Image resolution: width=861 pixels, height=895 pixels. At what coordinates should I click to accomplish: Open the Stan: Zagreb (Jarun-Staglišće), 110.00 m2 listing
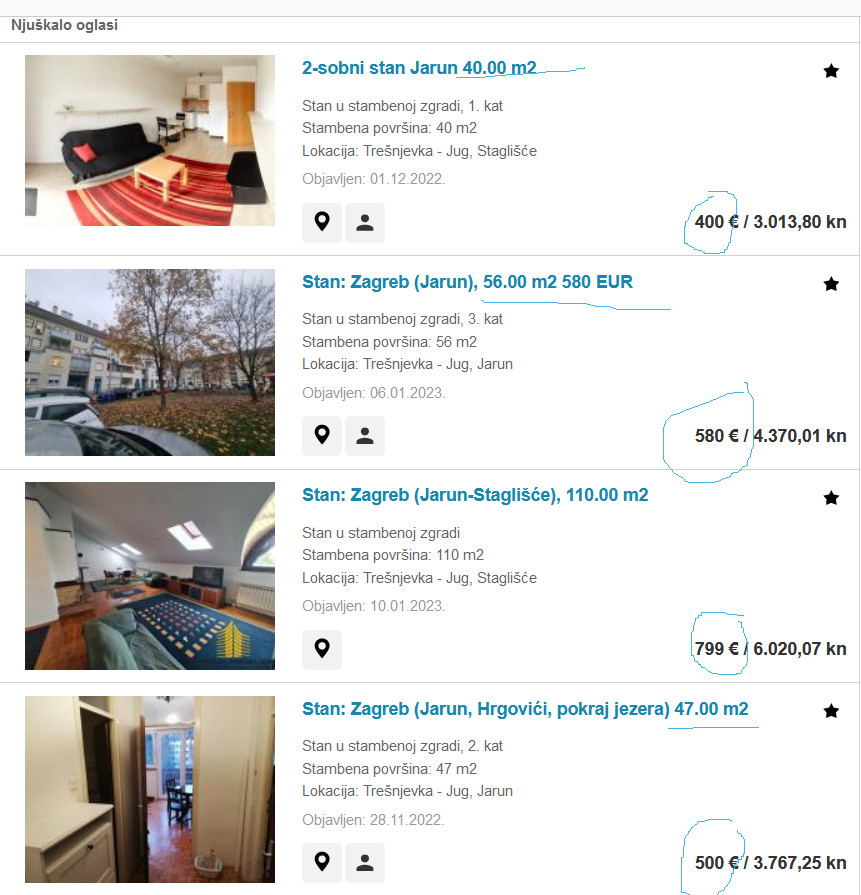point(475,495)
